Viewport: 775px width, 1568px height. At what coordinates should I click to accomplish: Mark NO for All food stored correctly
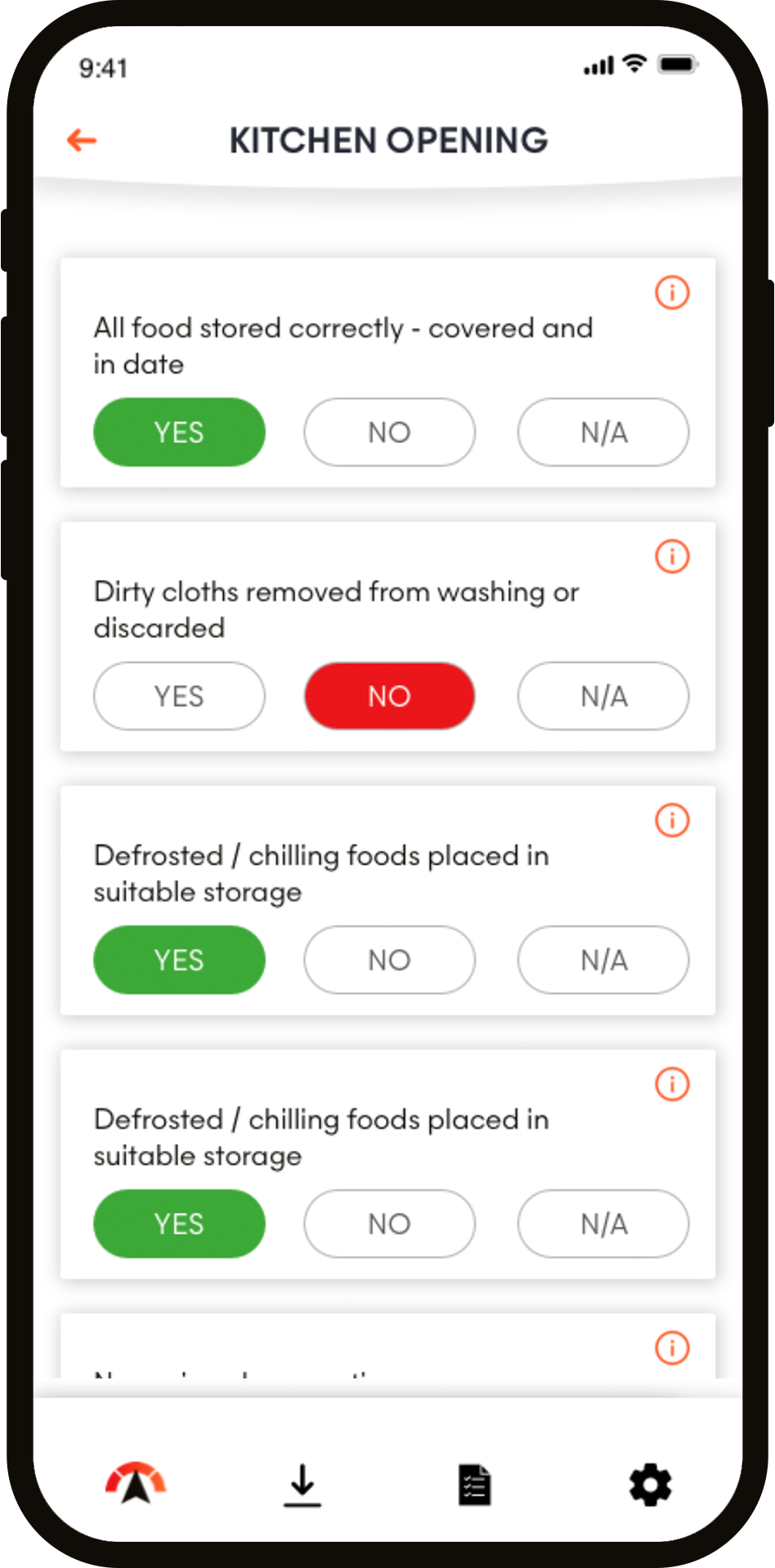coord(389,432)
